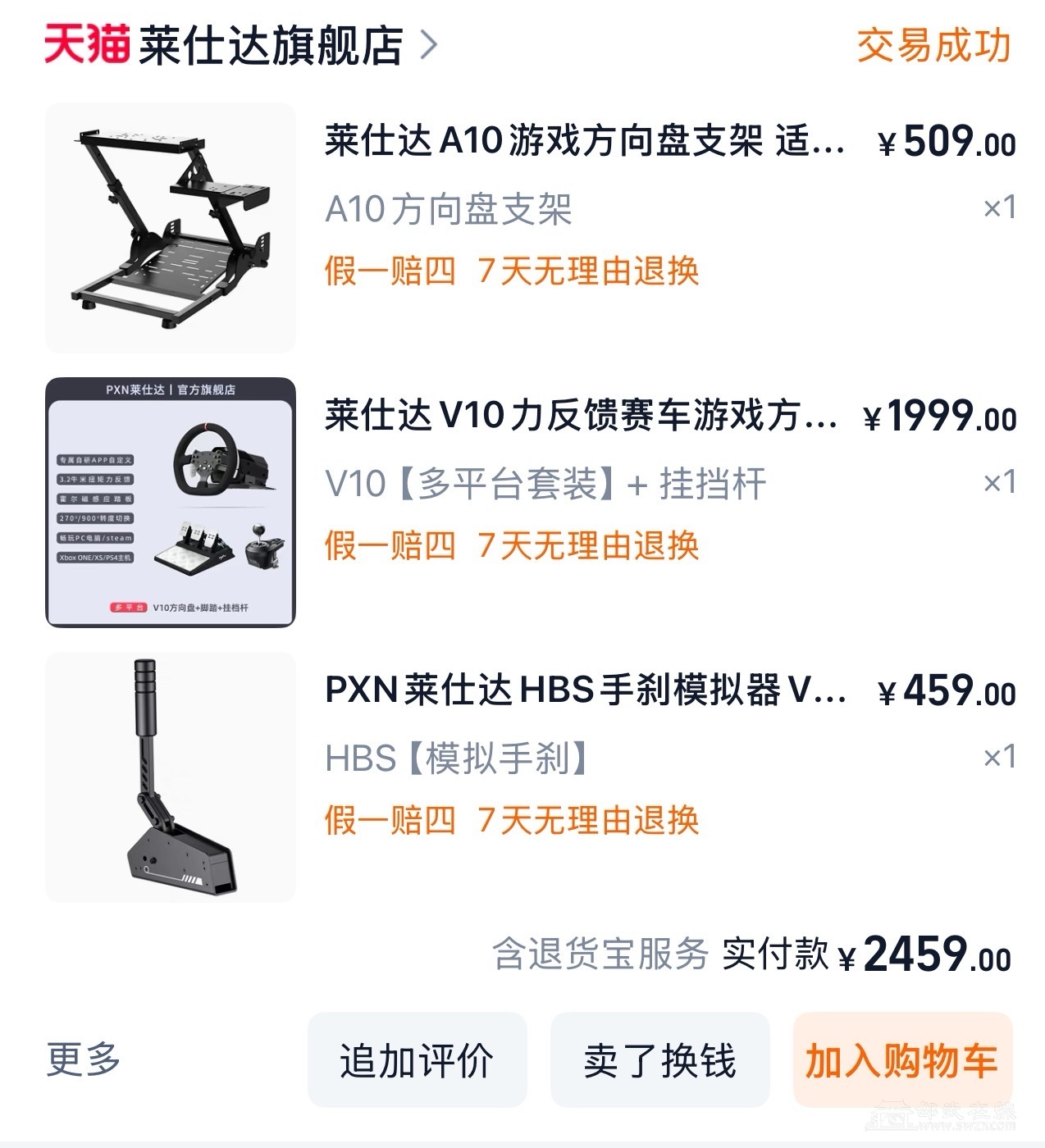The height and width of the screenshot is (1148, 1045).
Task: Open the V10 力反馈赛车游戏方向盘 order item
Action: tap(581, 416)
